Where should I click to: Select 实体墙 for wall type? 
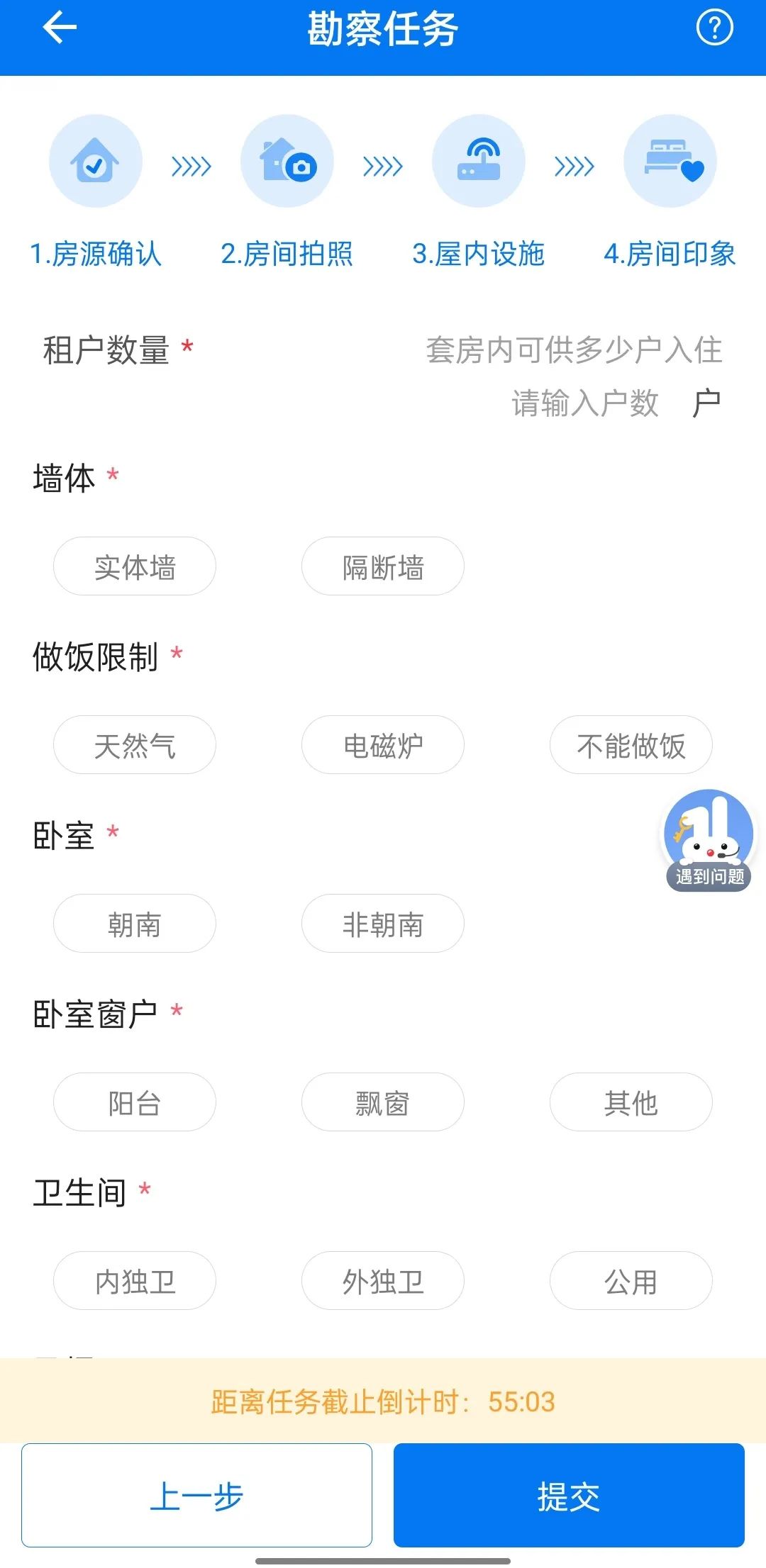[x=135, y=567]
